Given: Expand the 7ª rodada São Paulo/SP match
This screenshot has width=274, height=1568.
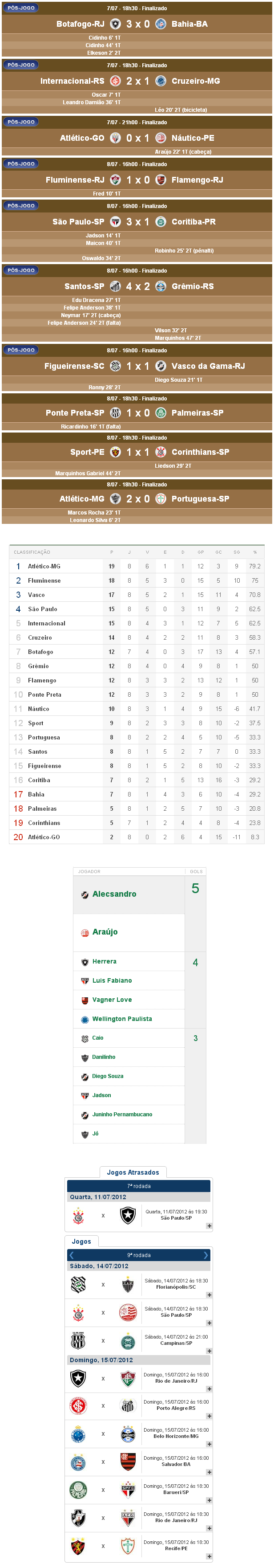Looking at the screenshot, I should (209, 1225).
